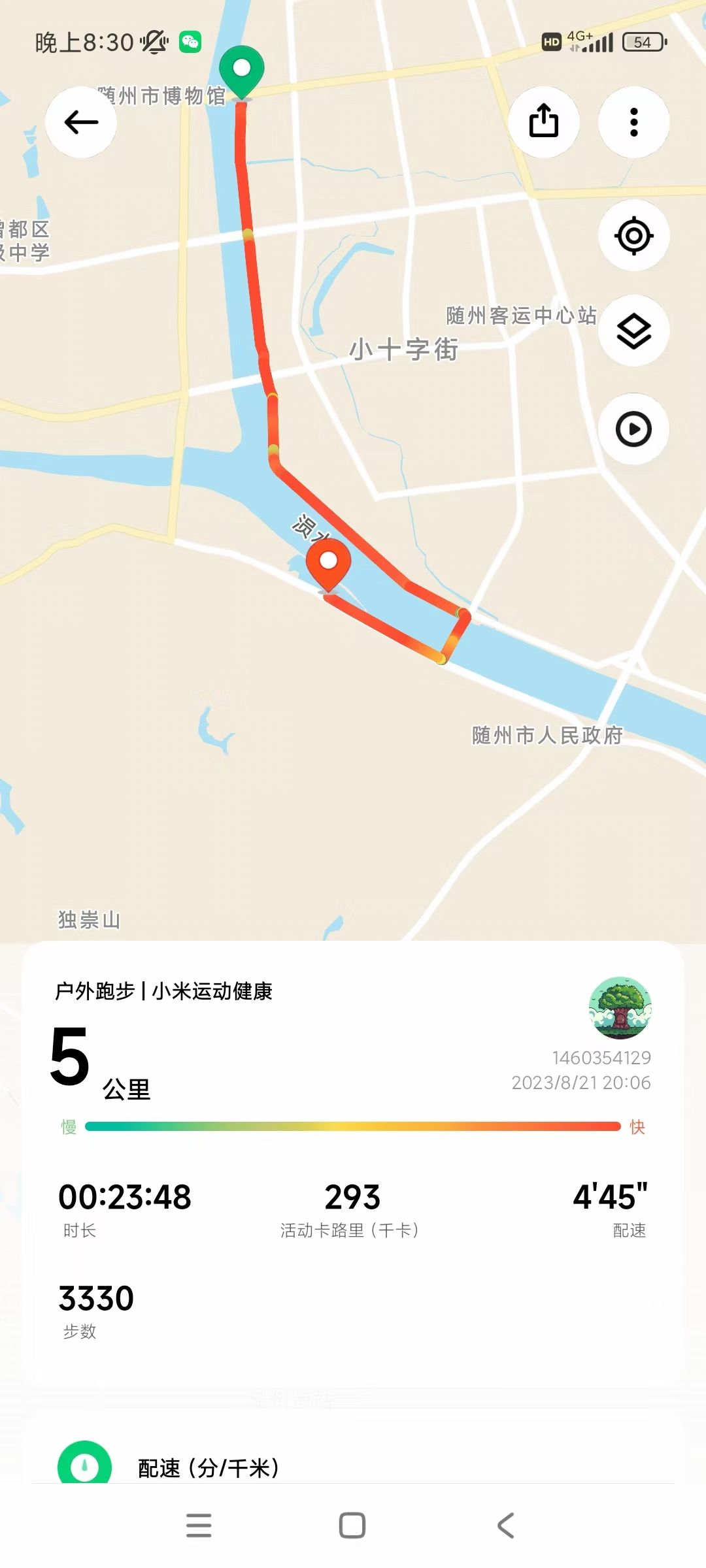Recenter the map on the route
The image size is (706, 1568).
(x=633, y=236)
